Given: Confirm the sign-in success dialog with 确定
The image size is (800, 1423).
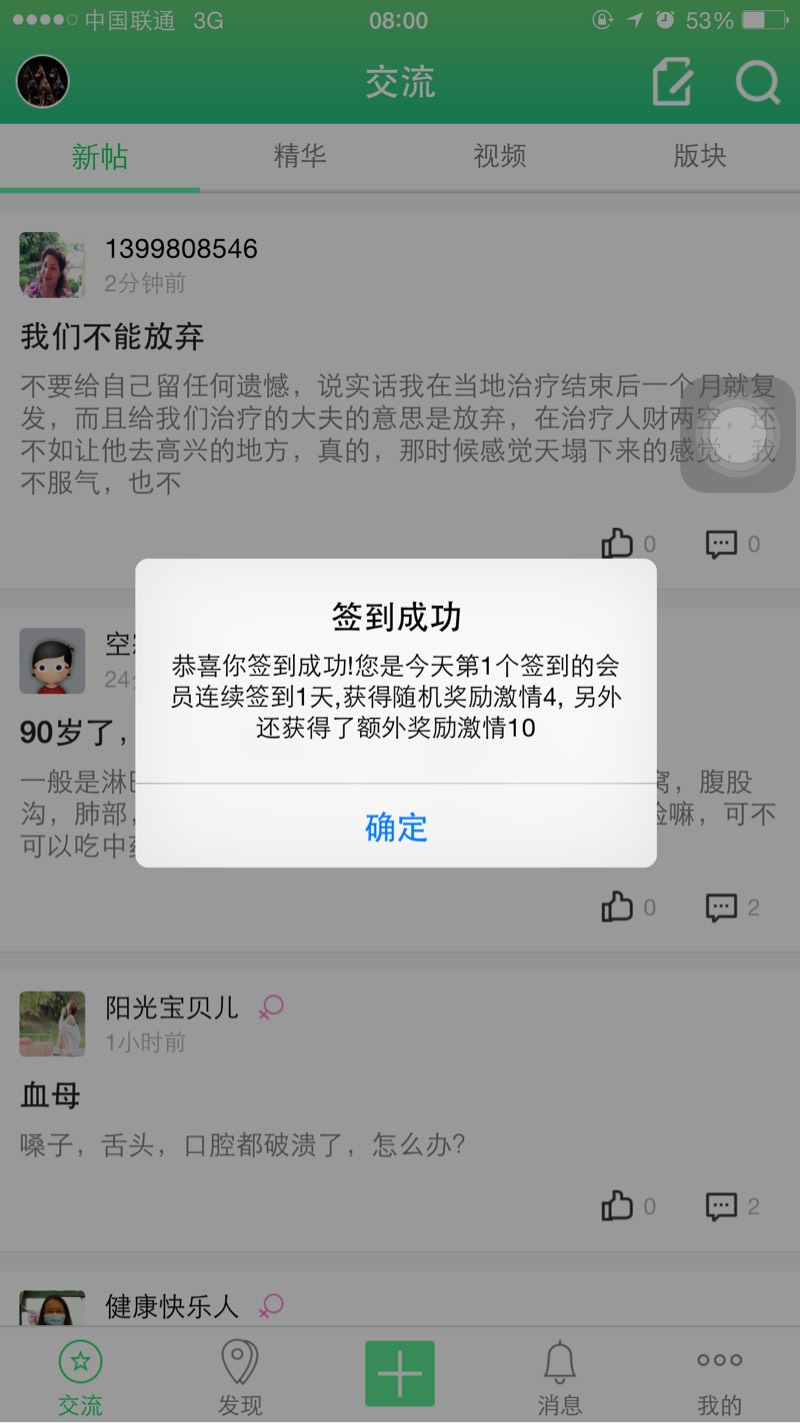Looking at the screenshot, I should tap(396, 827).
